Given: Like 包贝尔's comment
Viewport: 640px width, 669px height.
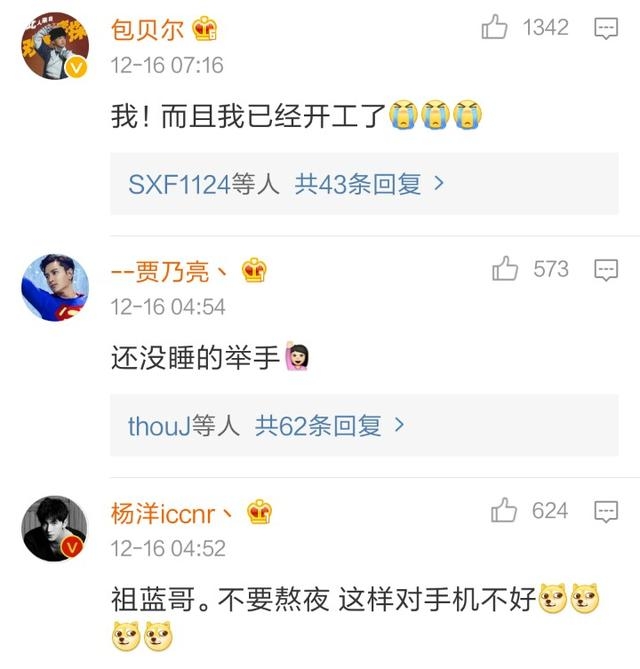Looking at the screenshot, I should point(494,27).
